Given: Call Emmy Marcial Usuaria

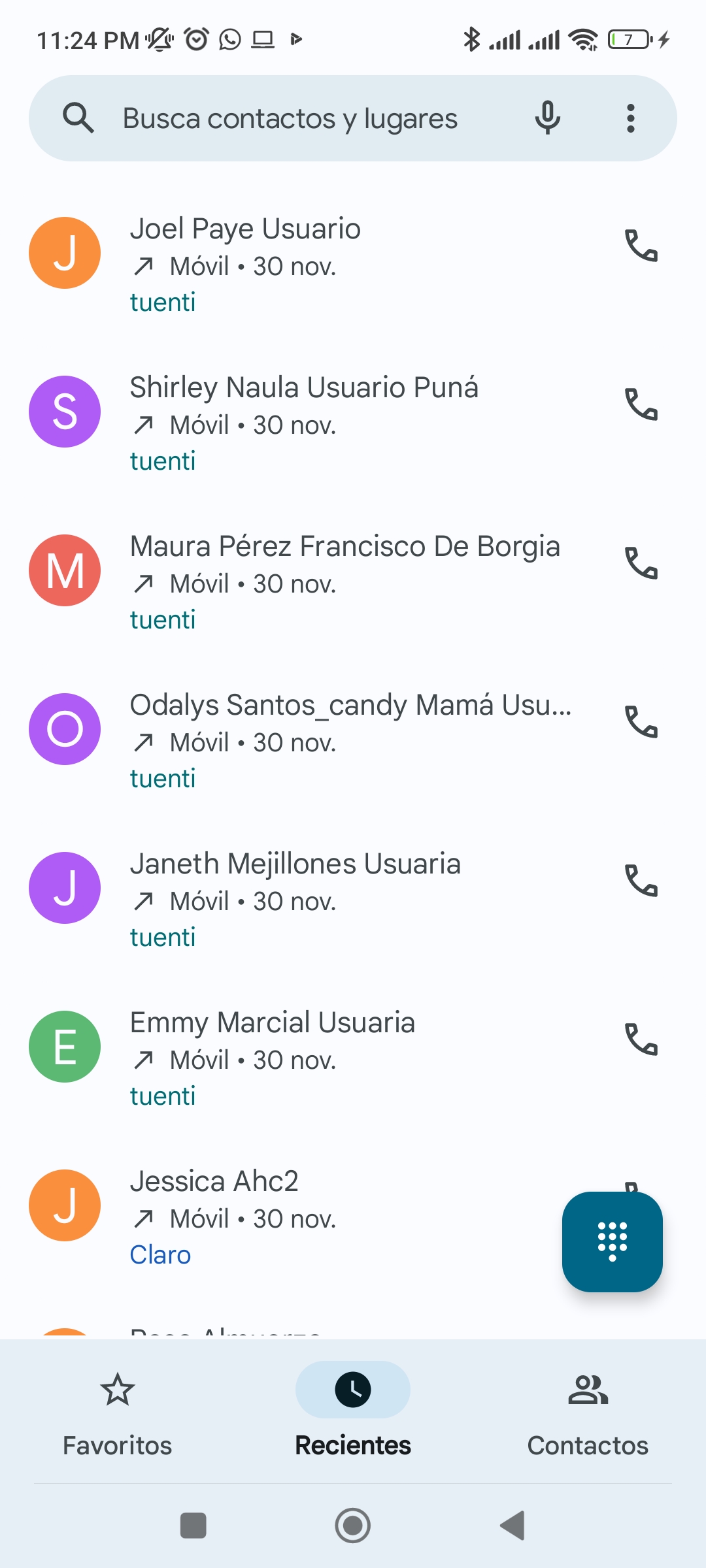Looking at the screenshot, I should click(x=641, y=1039).
